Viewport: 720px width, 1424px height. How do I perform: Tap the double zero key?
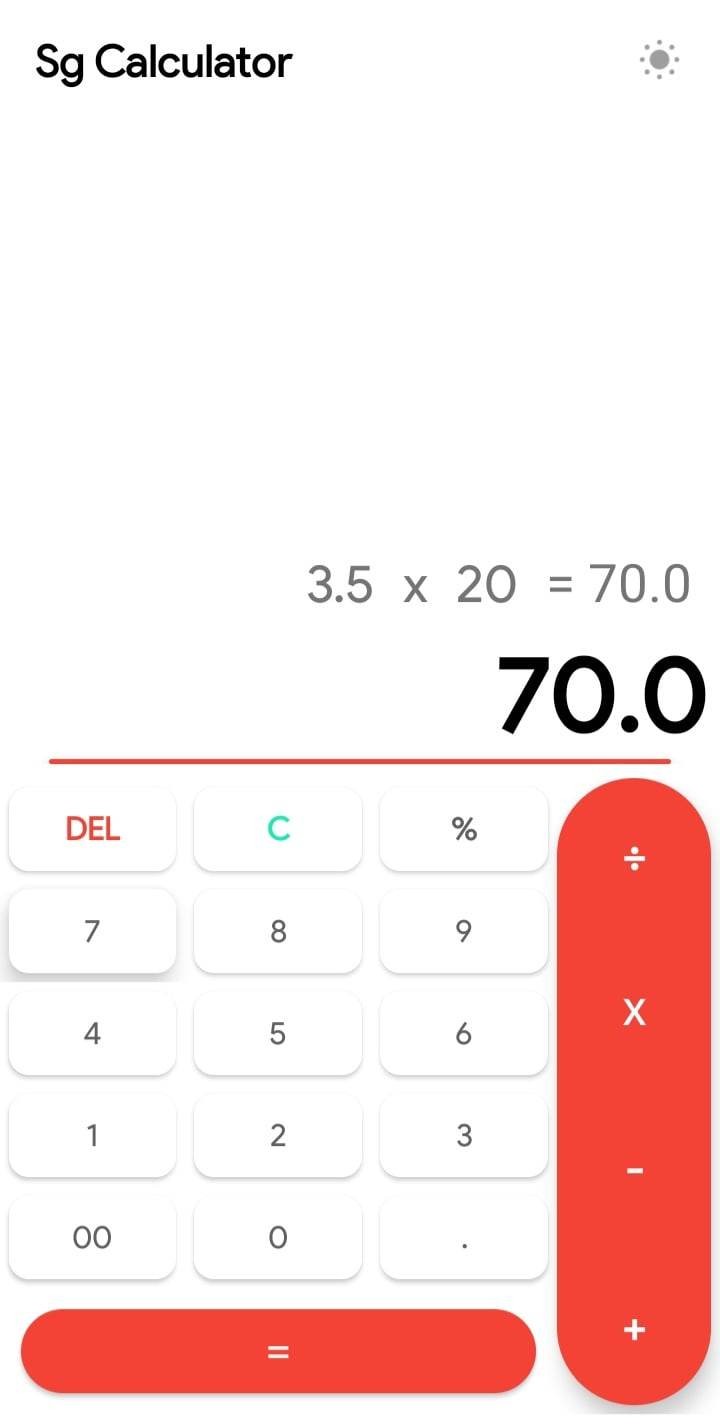[x=92, y=1237]
